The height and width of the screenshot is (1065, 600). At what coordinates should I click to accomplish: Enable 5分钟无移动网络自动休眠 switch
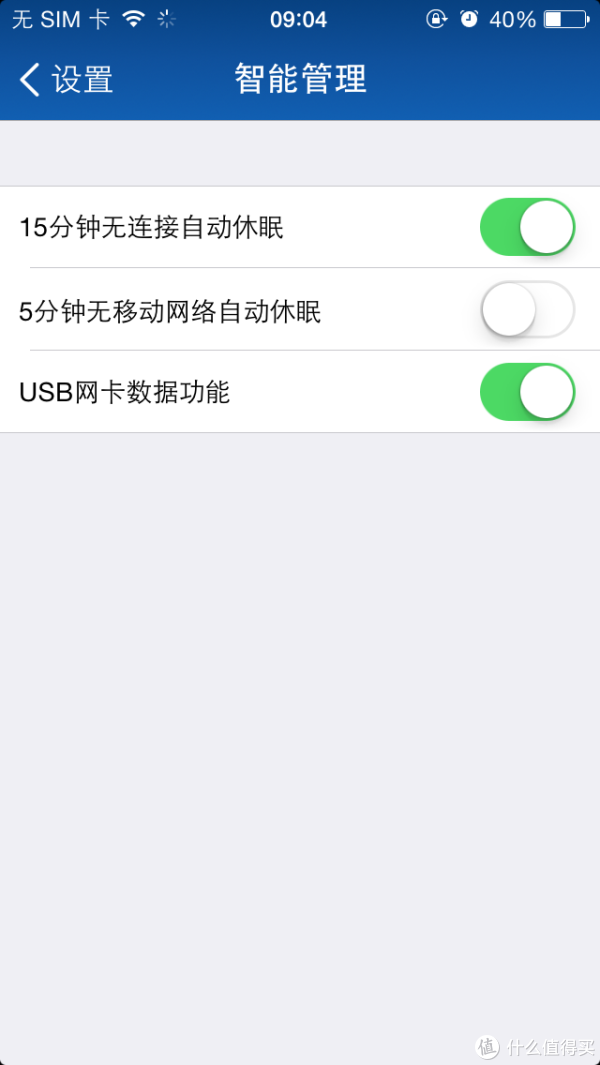[x=527, y=310]
